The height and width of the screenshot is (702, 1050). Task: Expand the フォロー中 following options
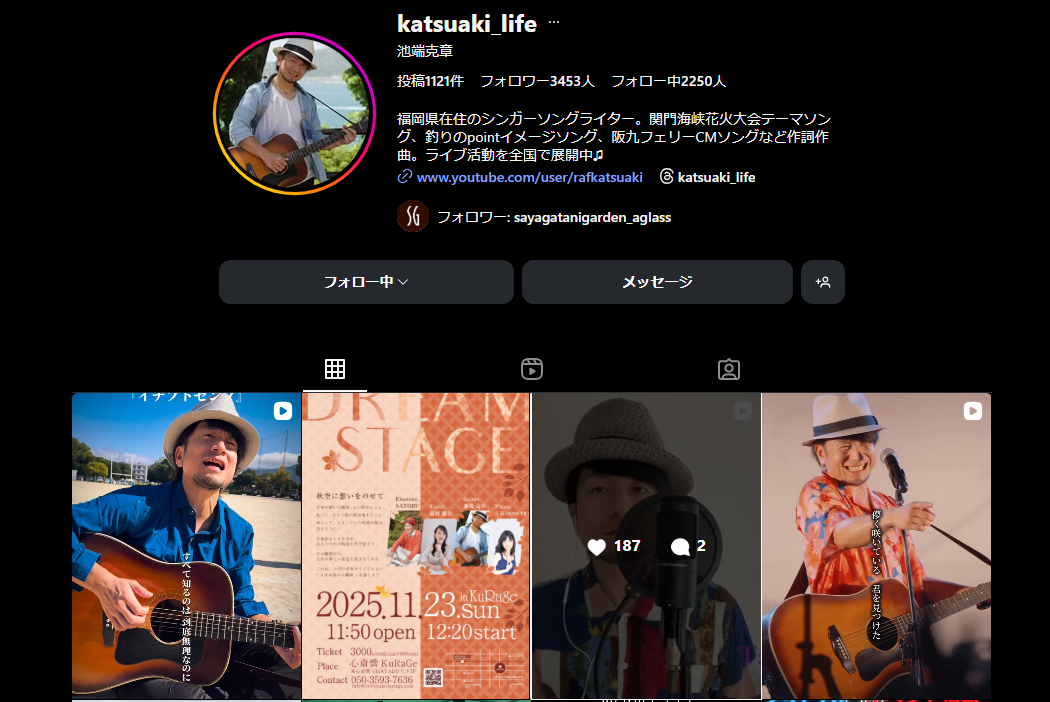pyautogui.click(x=366, y=282)
